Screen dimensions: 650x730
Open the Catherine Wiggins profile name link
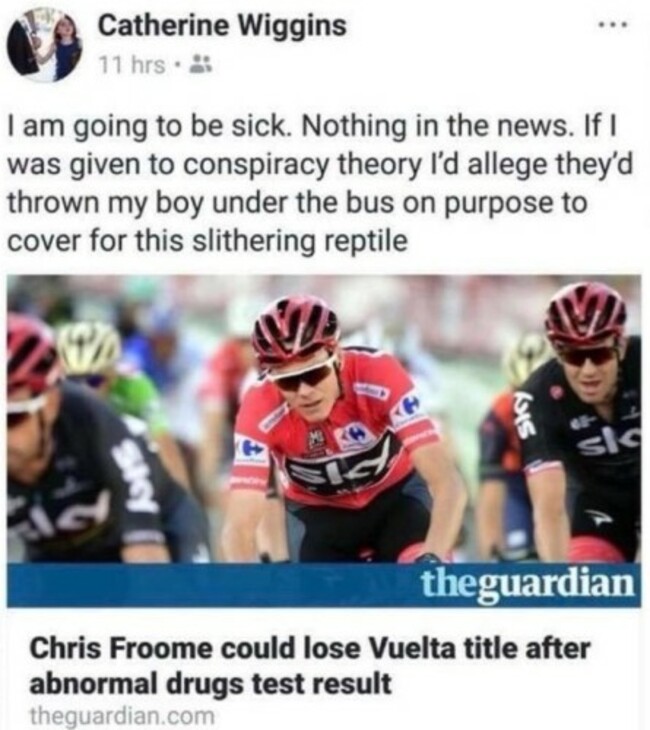click(x=220, y=25)
